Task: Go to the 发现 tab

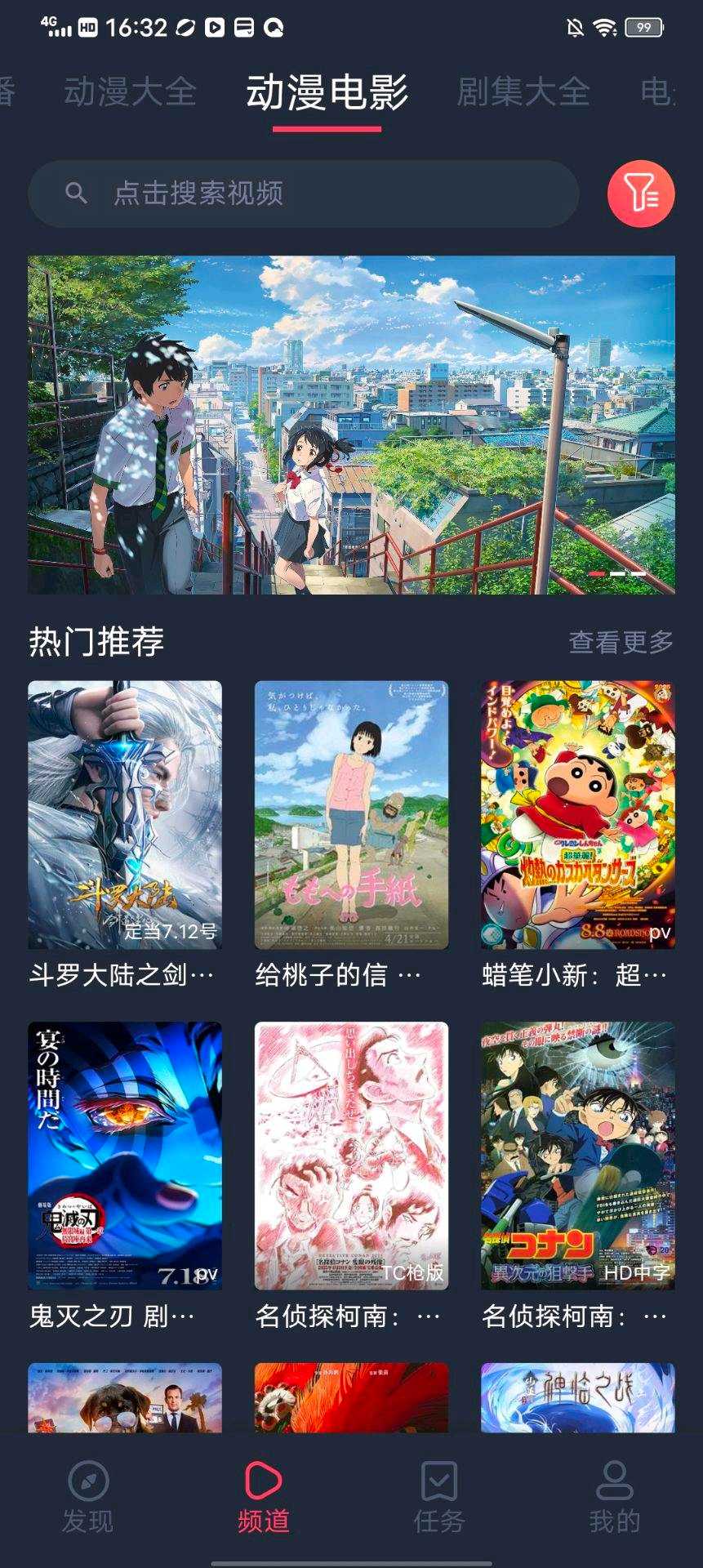Action: [88, 1496]
